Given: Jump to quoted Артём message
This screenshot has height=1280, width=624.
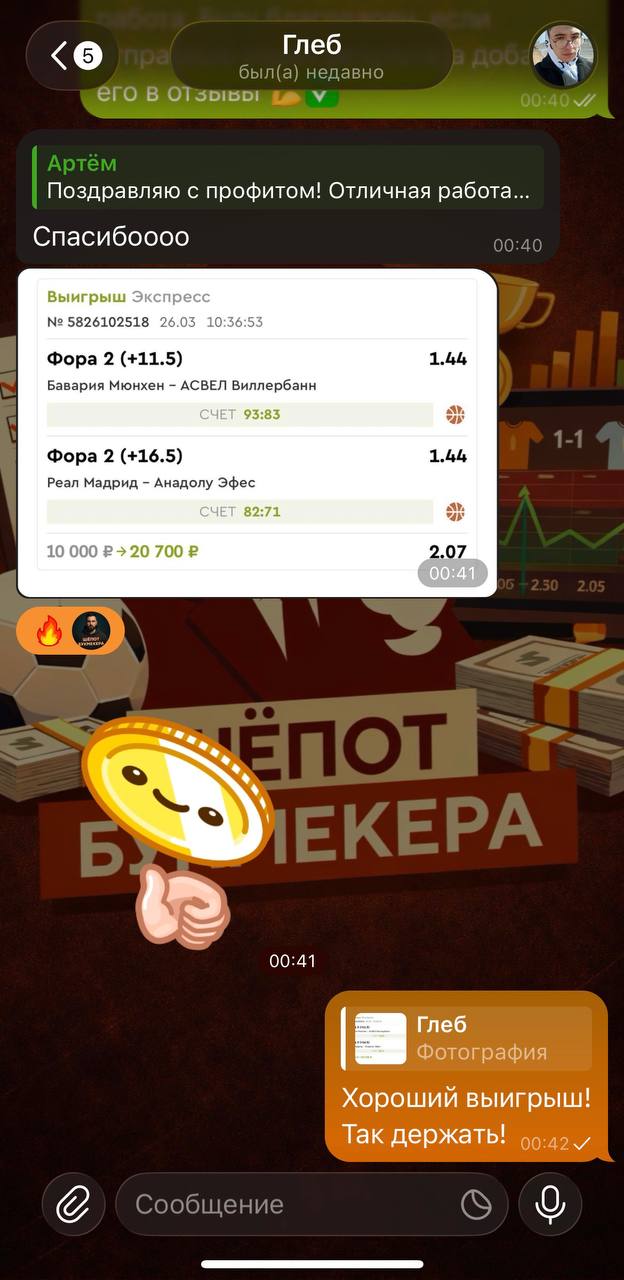Looking at the screenshot, I should coord(288,178).
